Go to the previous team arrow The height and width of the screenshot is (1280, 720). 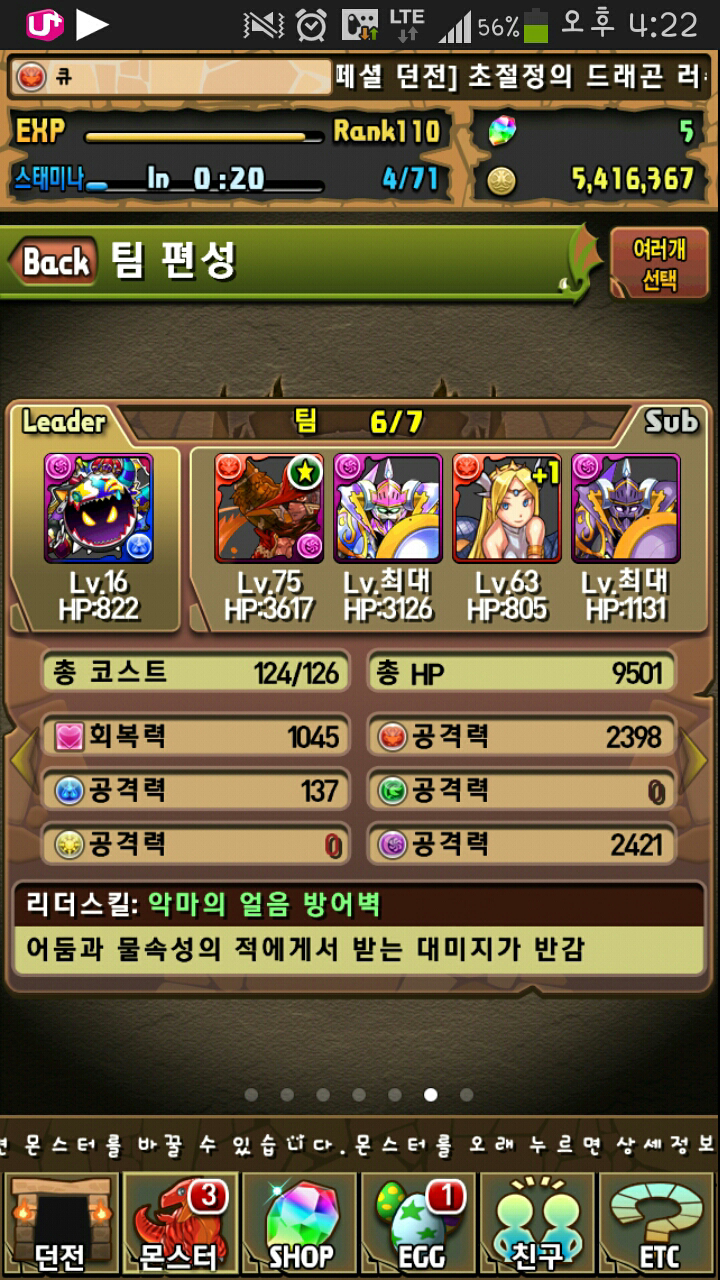22,762
